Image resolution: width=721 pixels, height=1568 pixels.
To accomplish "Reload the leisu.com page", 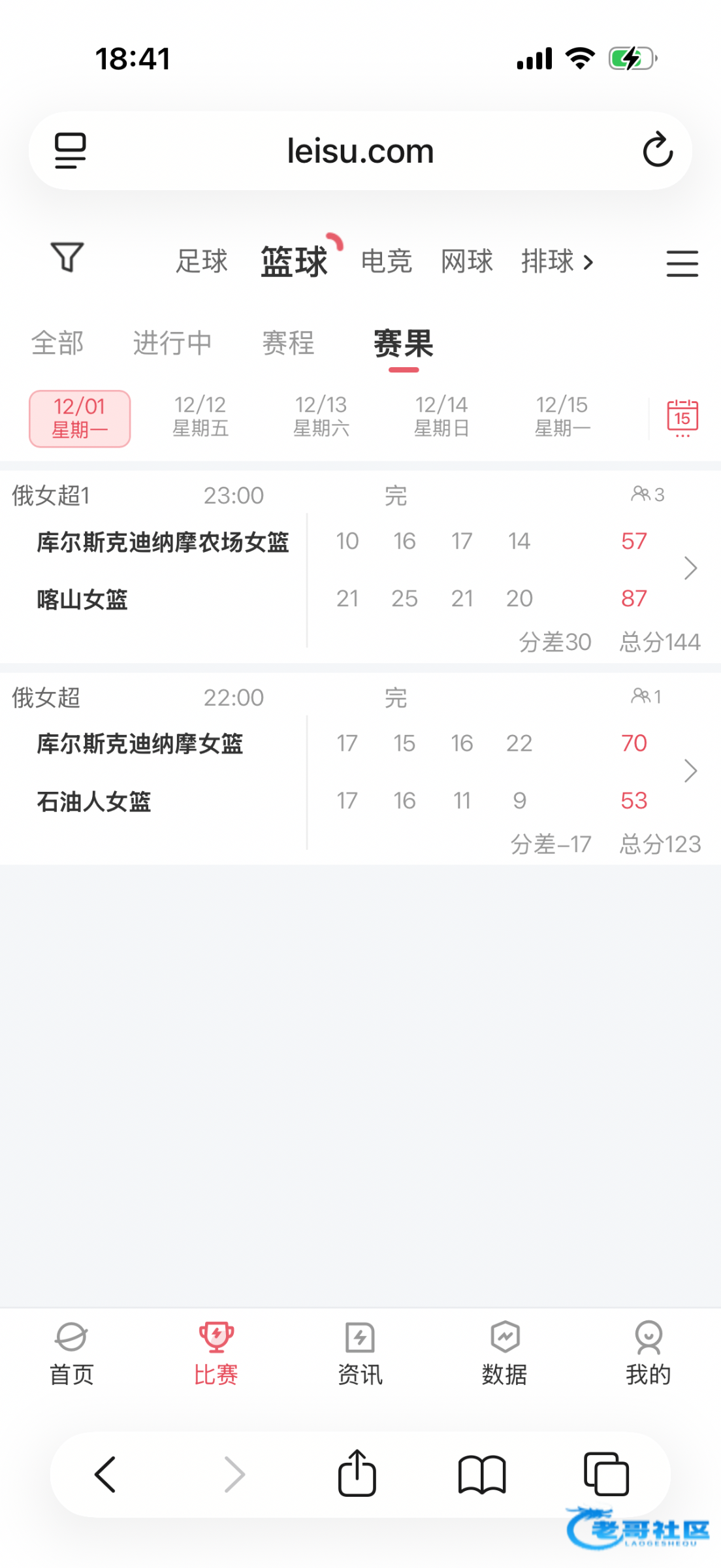I will [x=657, y=150].
